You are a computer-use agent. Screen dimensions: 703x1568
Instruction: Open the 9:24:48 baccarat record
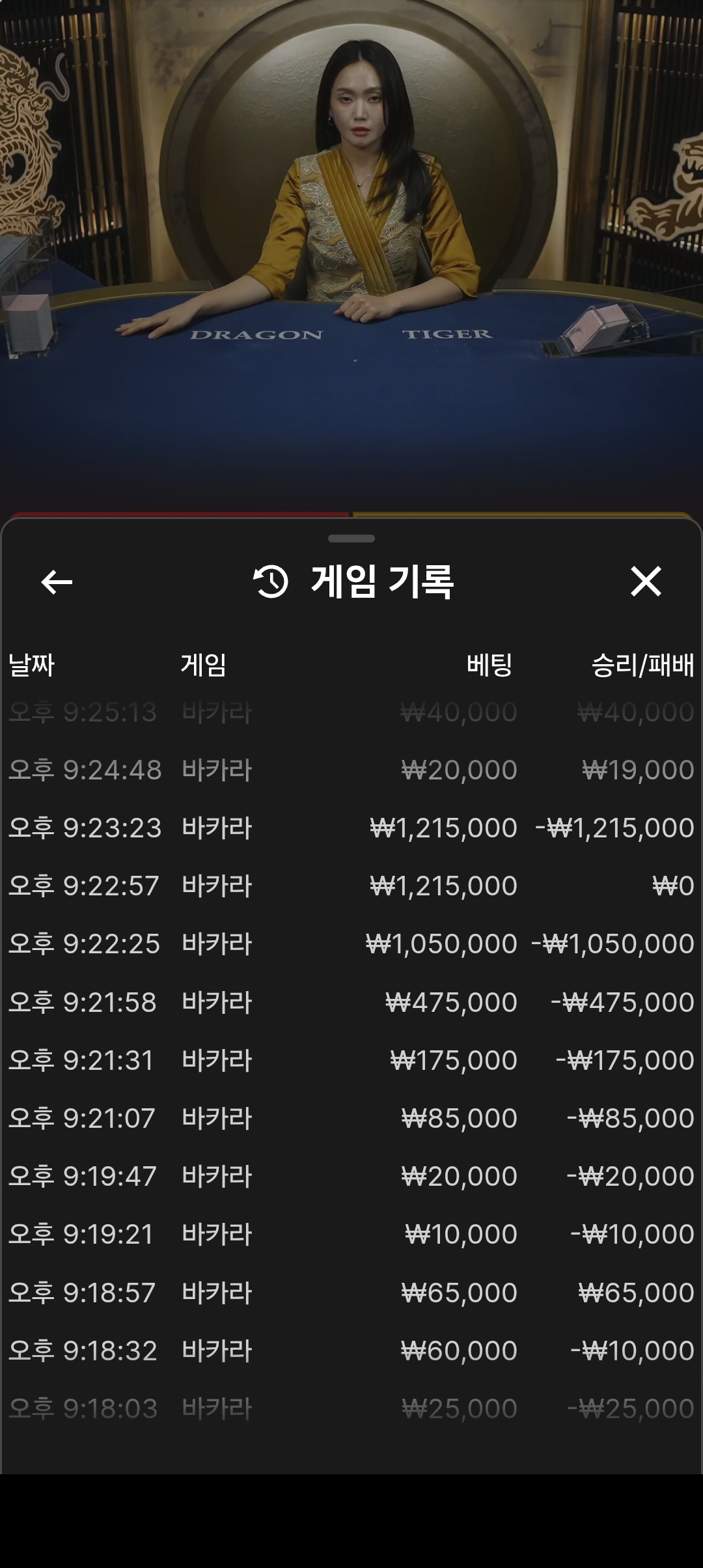tap(351, 770)
